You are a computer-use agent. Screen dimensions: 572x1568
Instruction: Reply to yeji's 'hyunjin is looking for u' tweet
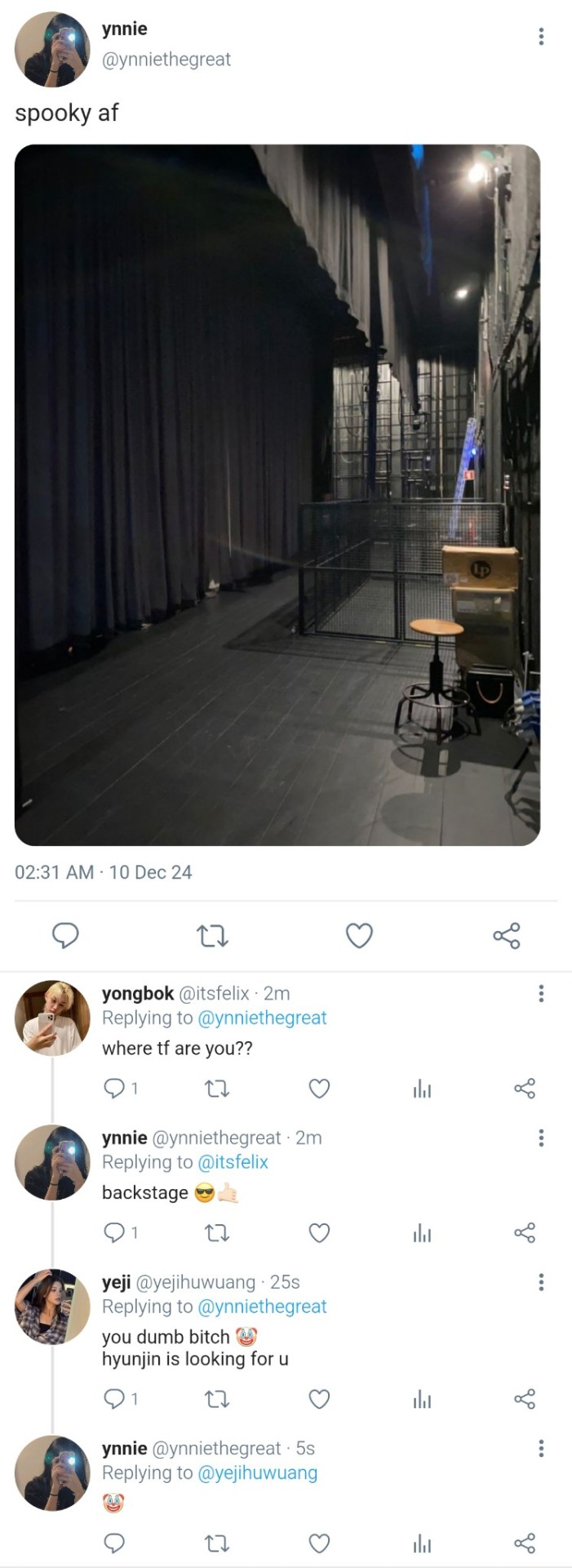pos(115,1399)
